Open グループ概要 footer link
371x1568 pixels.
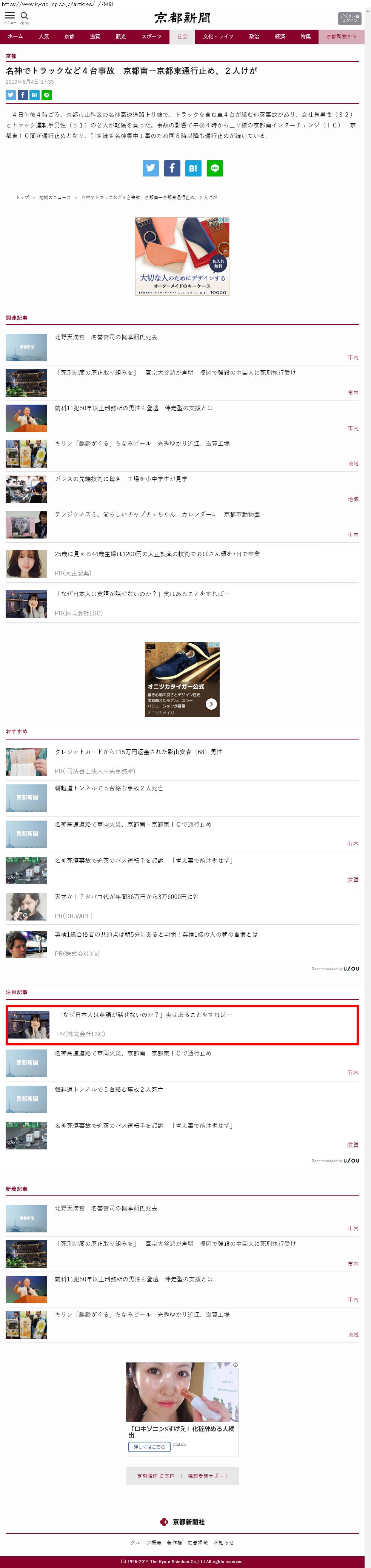pyautogui.click(x=146, y=1542)
